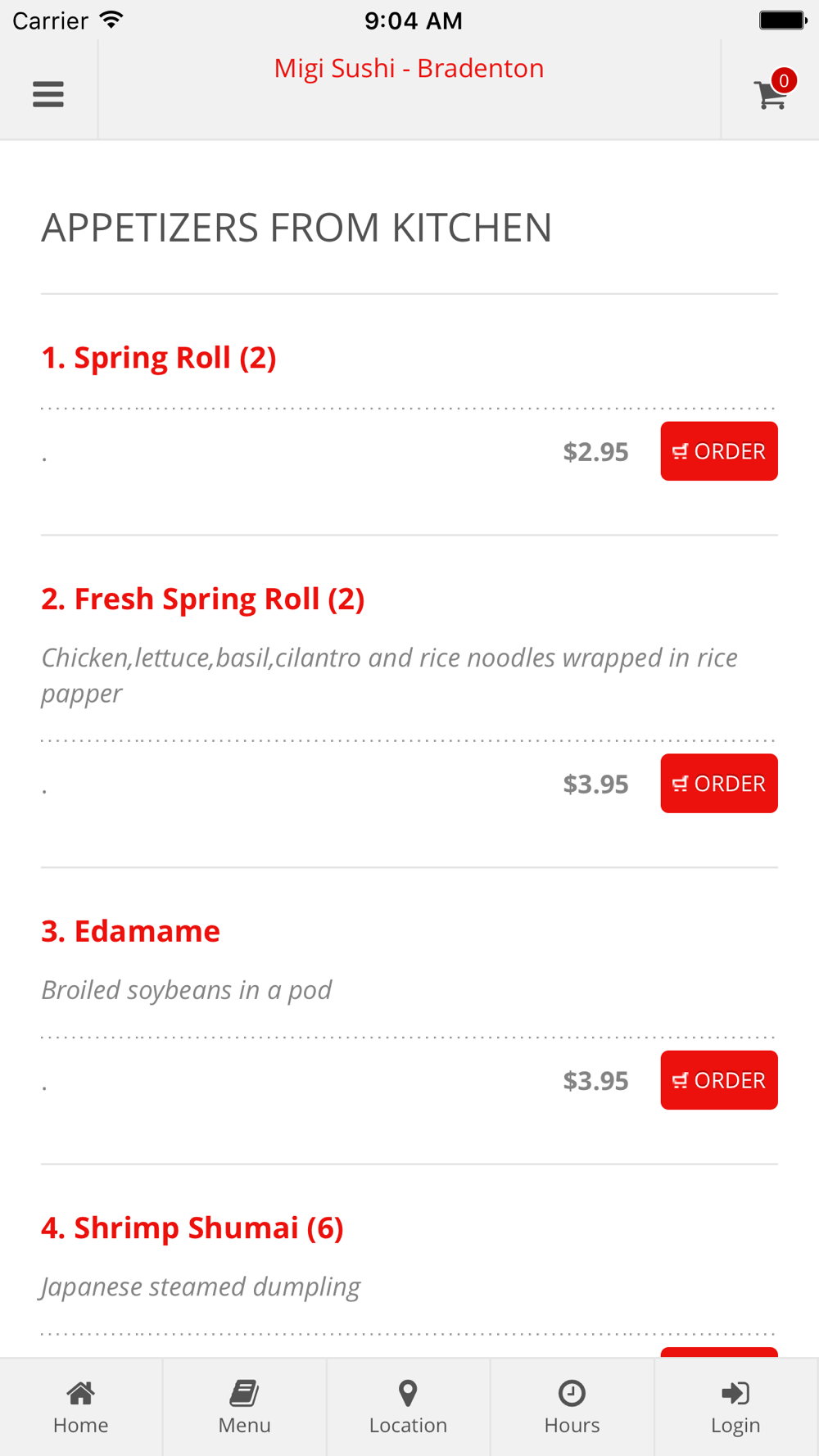Image resolution: width=819 pixels, height=1456 pixels.
Task: Tap the Migi Sushi - Bradenton title
Action: pyautogui.click(x=409, y=68)
